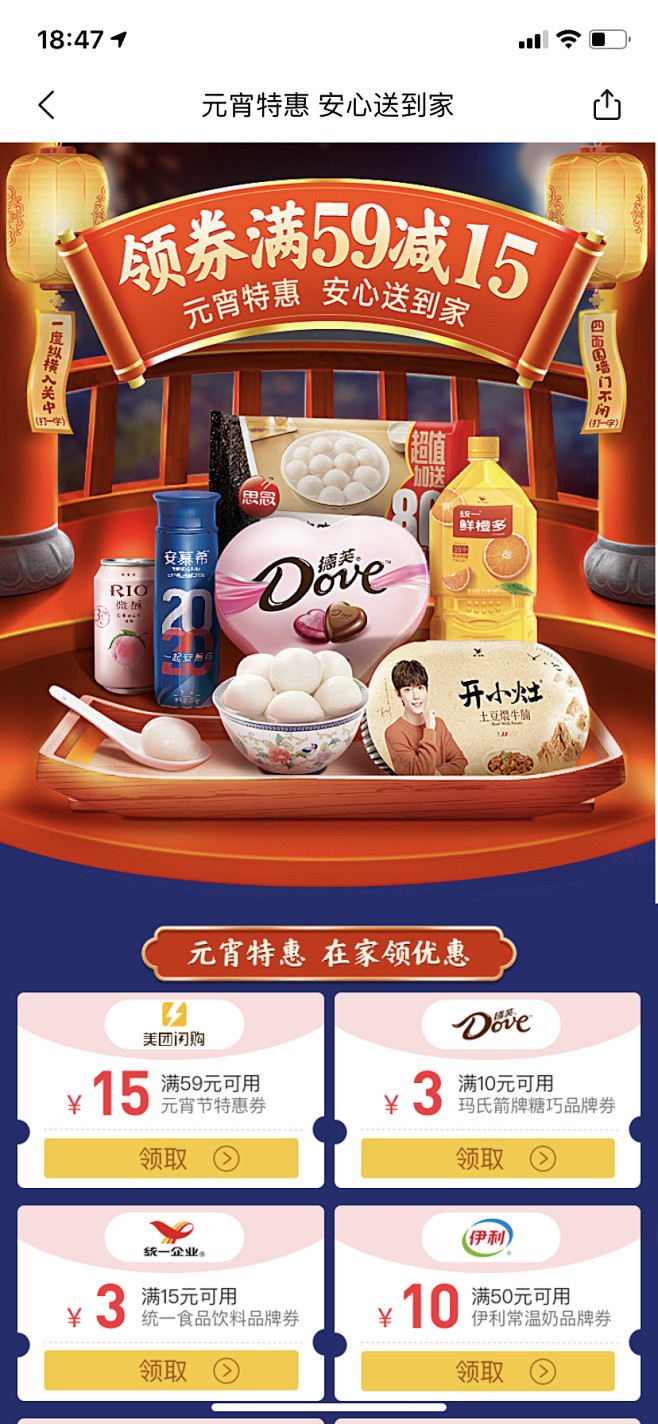658x1424 pixels.
Task: Share this 元宵特惠 page
Action: (607, 105)
